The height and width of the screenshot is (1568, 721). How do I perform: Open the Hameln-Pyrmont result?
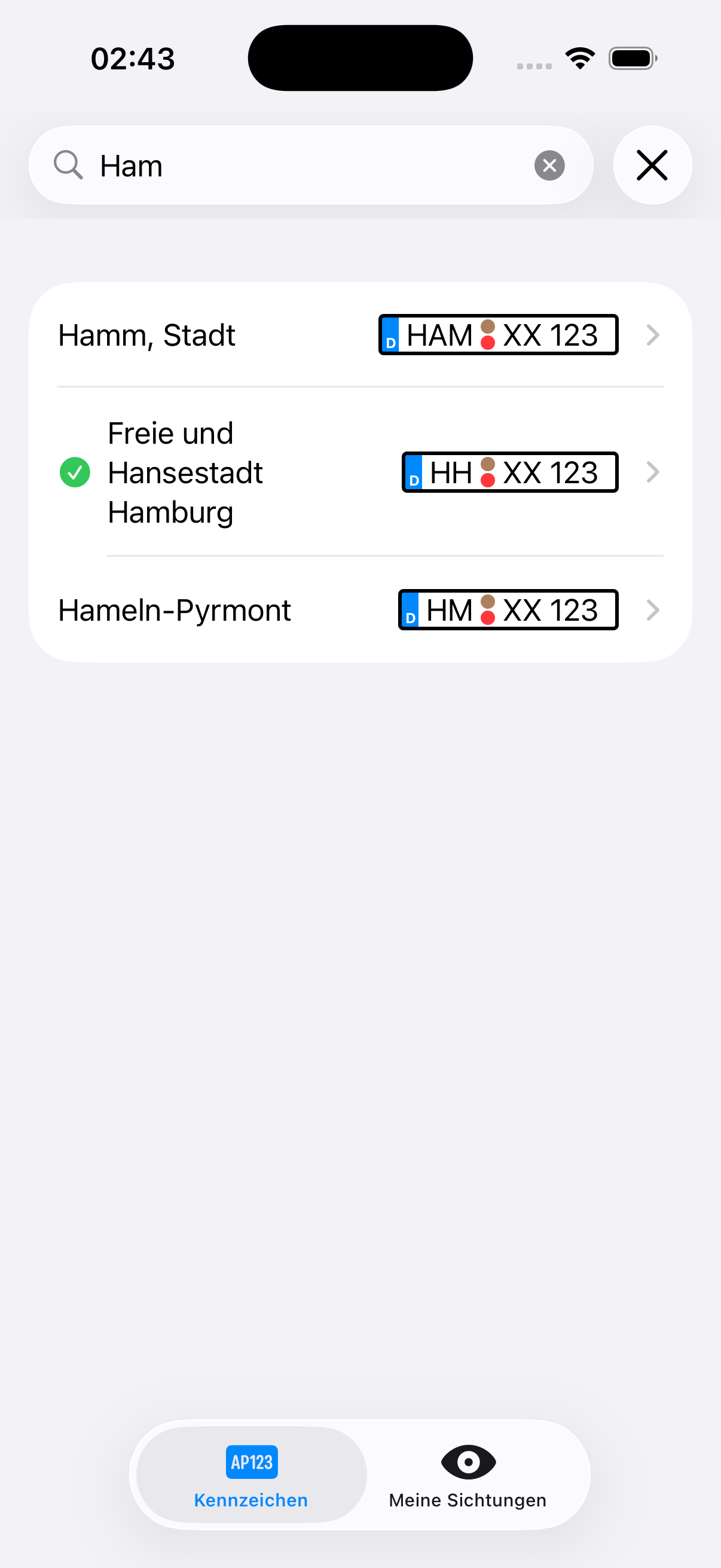pos(359,610)
